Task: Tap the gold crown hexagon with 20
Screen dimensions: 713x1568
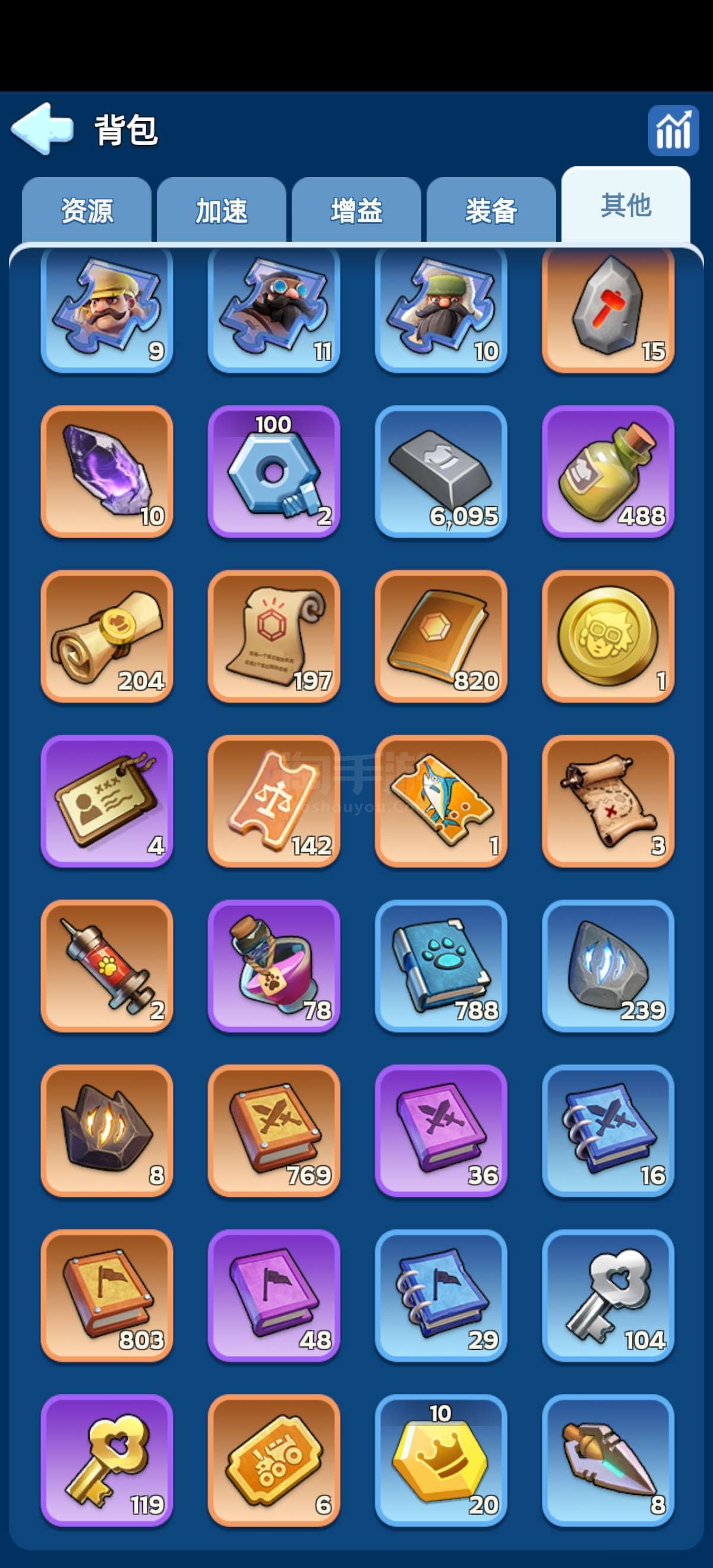Action: click(441, 1460)
